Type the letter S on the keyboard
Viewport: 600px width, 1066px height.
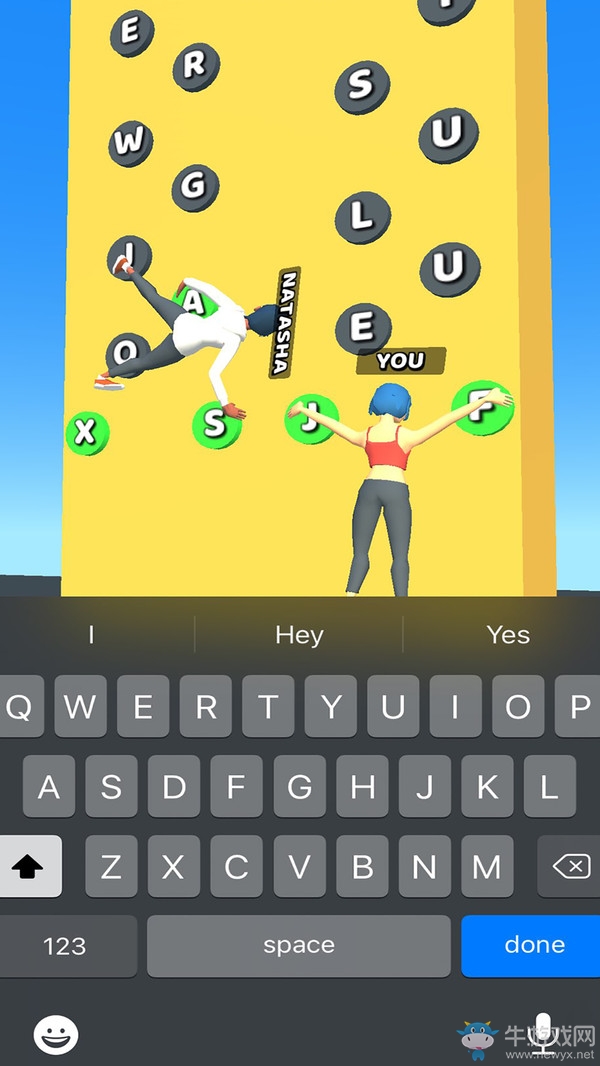click(111, 787)
